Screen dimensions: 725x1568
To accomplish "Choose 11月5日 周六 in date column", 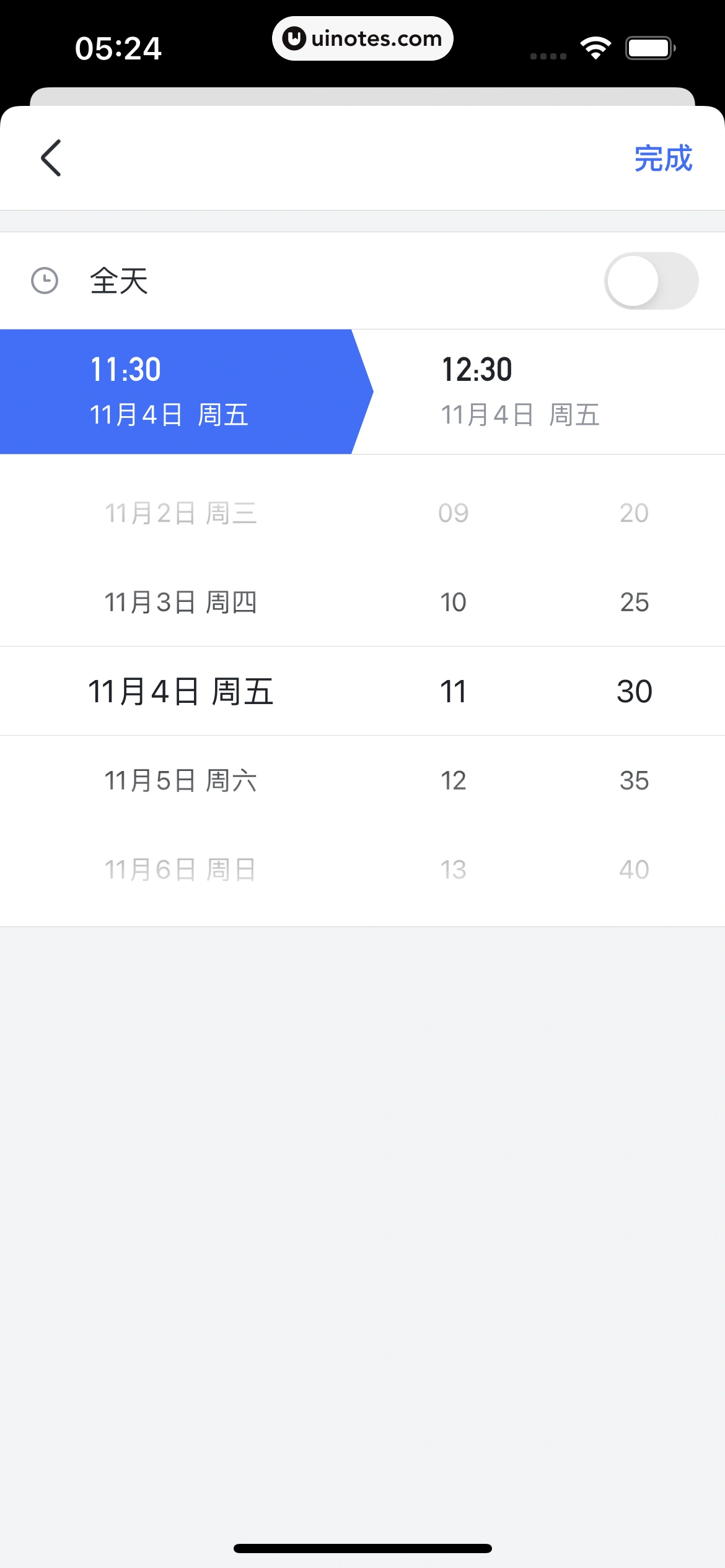I will click(x=182, y=781).
